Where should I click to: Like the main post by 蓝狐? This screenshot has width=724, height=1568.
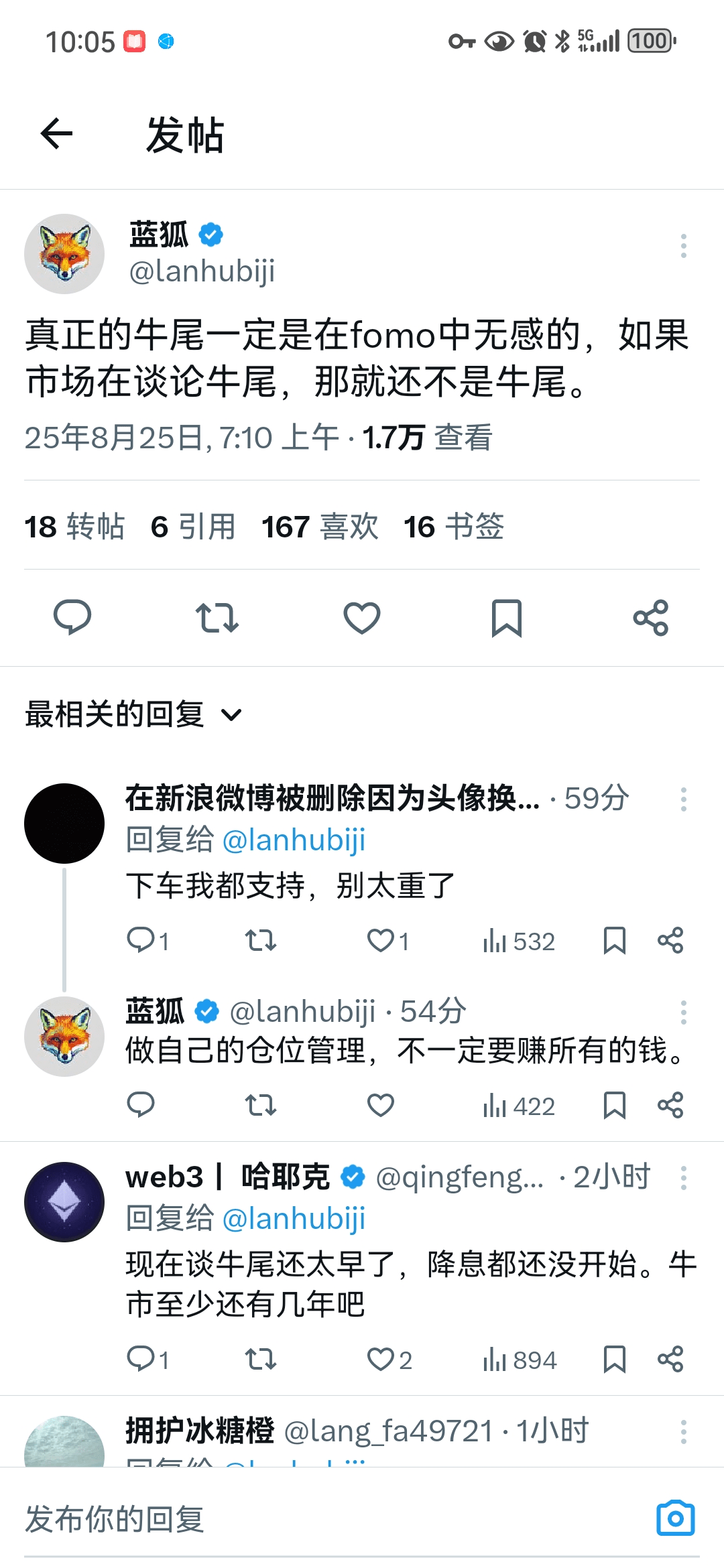coord(362,617)
